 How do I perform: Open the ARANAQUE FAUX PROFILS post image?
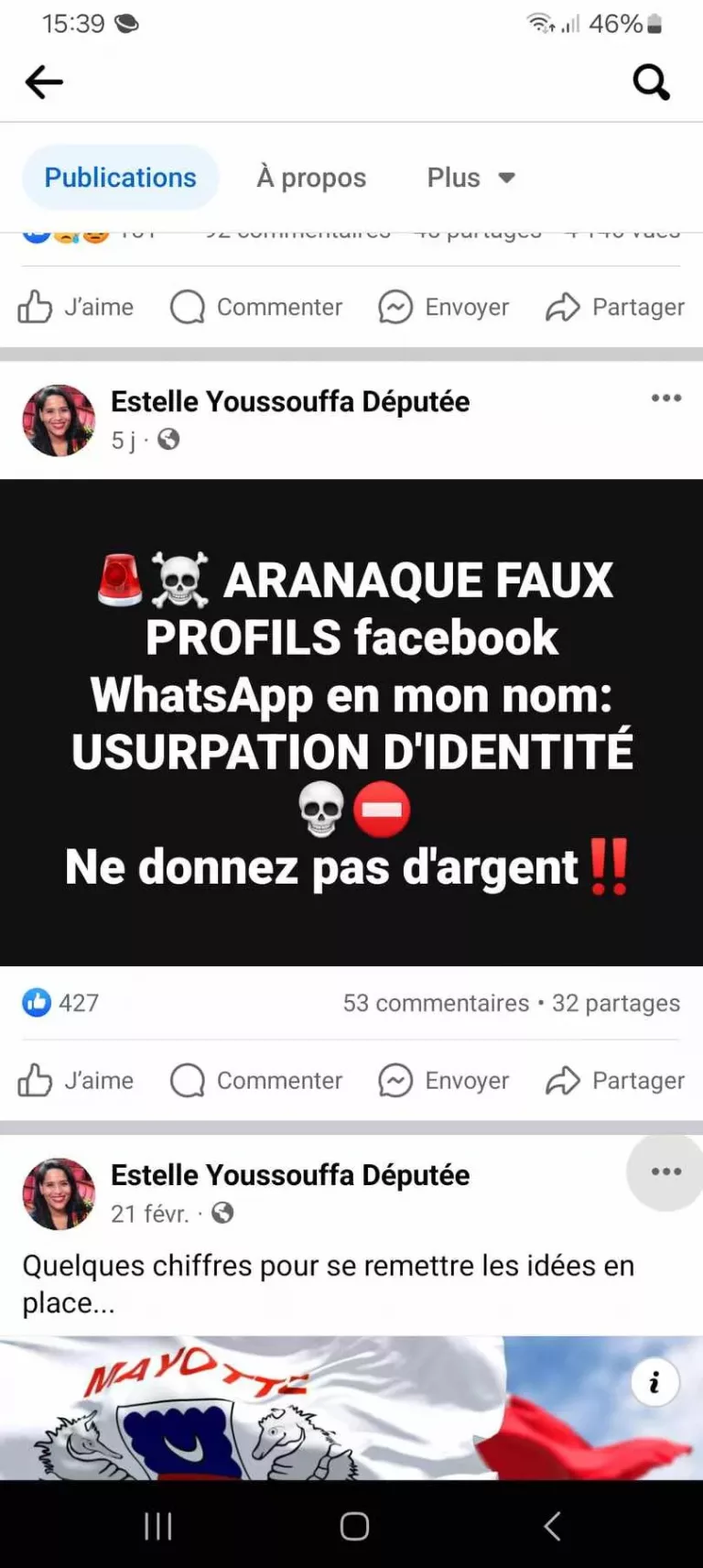tap(351, 723)
